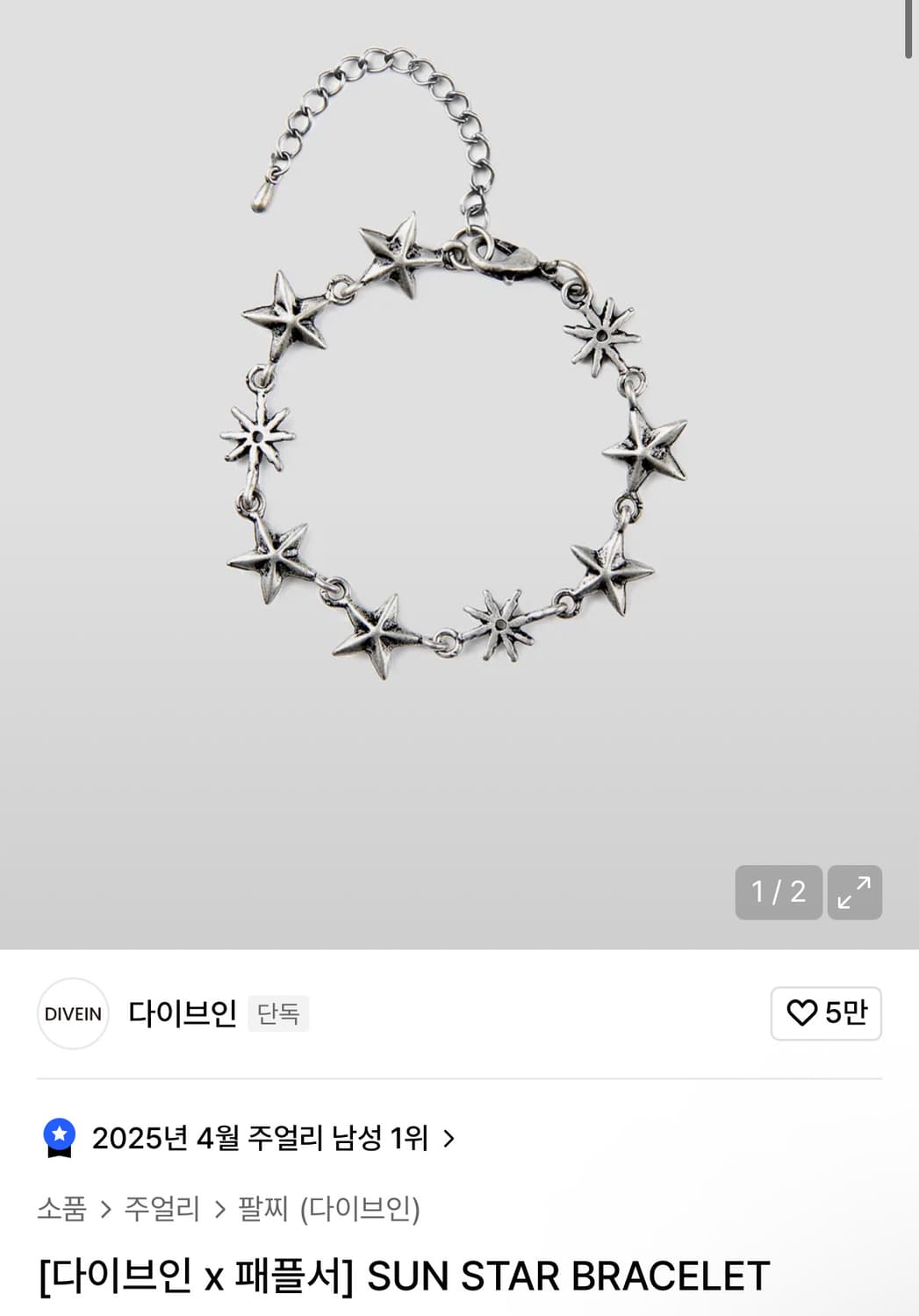The height and width of the screenshot is (1316, 919).
Task: Tap the 단독 exclusive badge
Action: click(x=278, y=1013)
